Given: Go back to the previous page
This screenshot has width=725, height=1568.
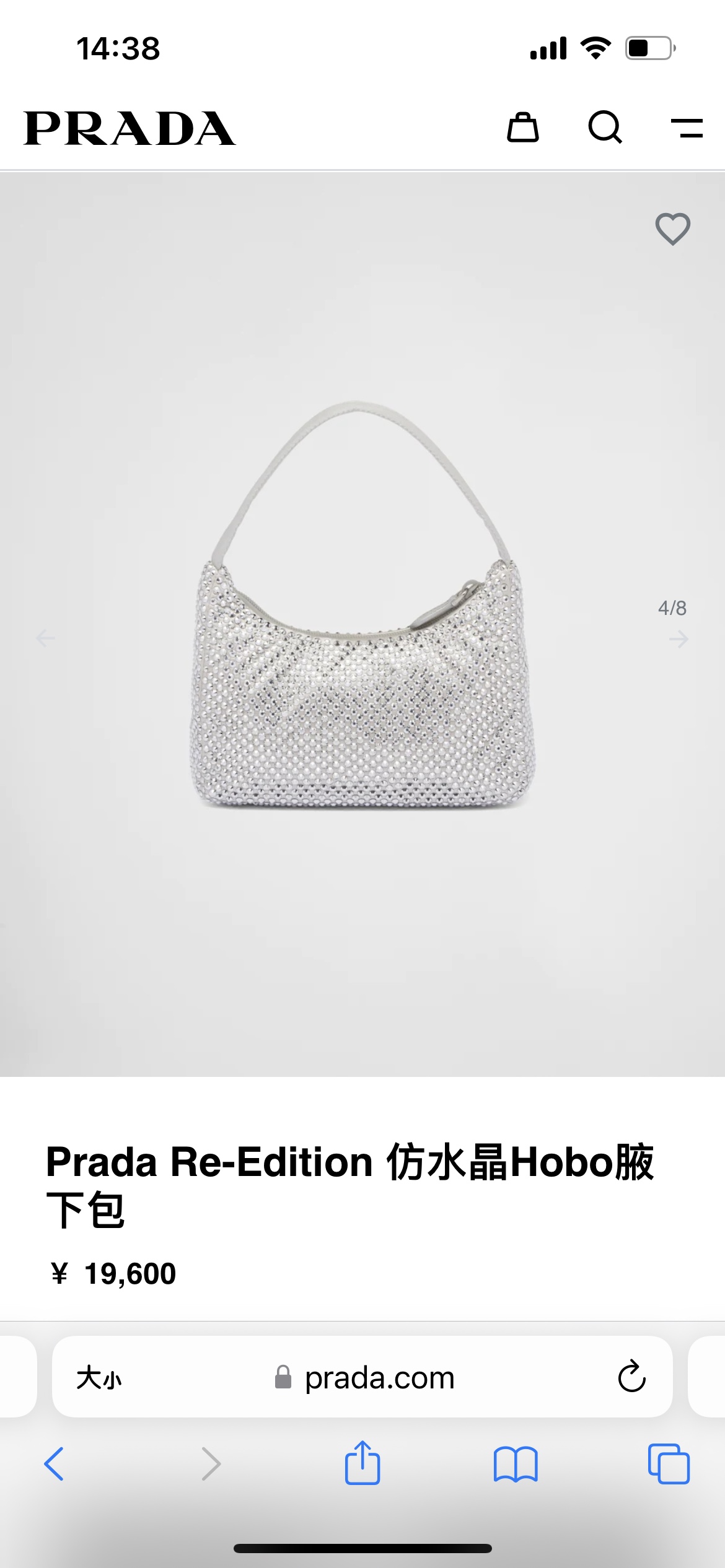Looking at the screenshot, I should (55, 1463).
